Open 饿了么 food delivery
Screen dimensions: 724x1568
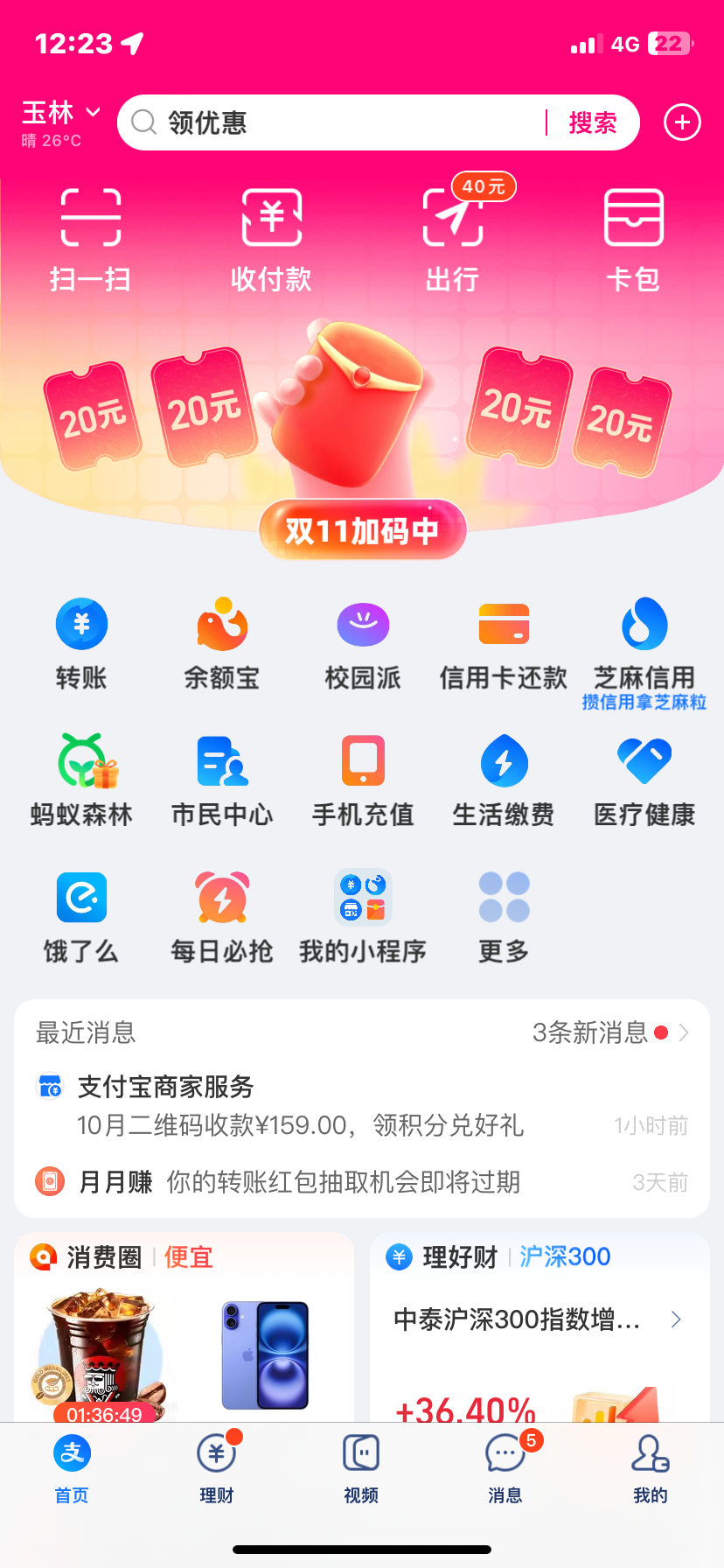[x=81, y=916]
